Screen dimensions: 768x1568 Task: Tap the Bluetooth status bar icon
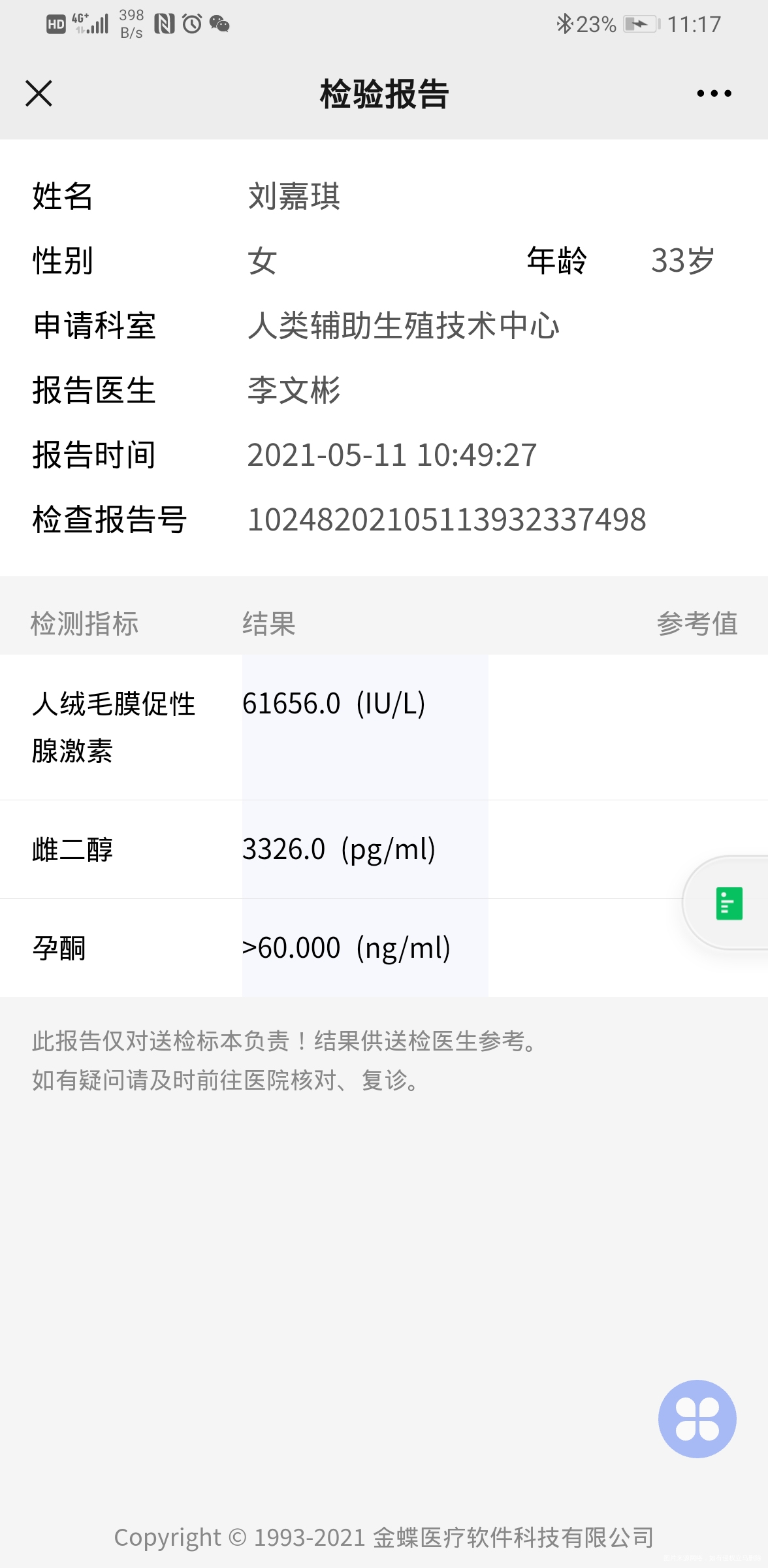pos(564,24)
